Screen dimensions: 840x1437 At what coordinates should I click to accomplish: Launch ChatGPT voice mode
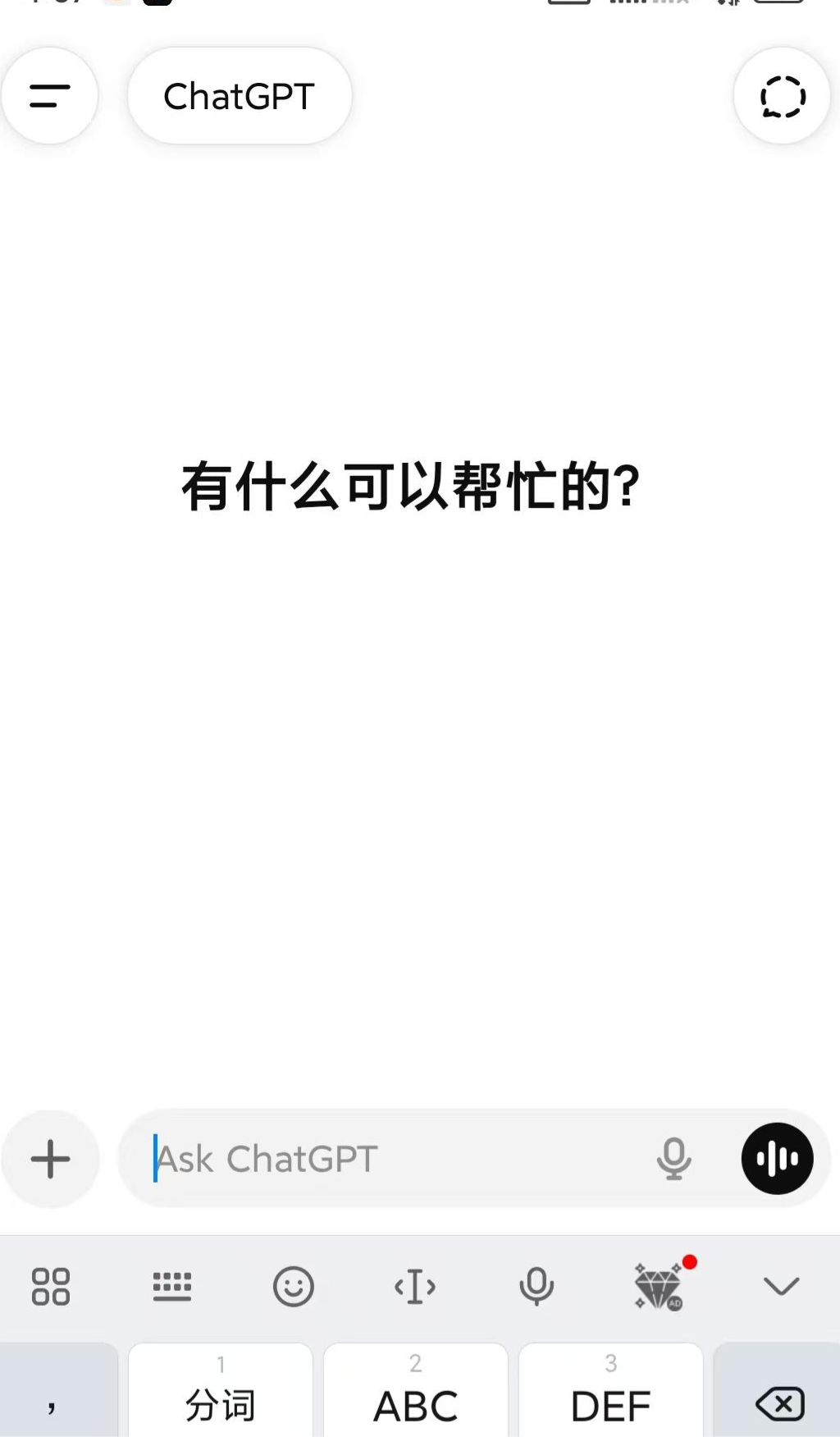coord(777,1159)
